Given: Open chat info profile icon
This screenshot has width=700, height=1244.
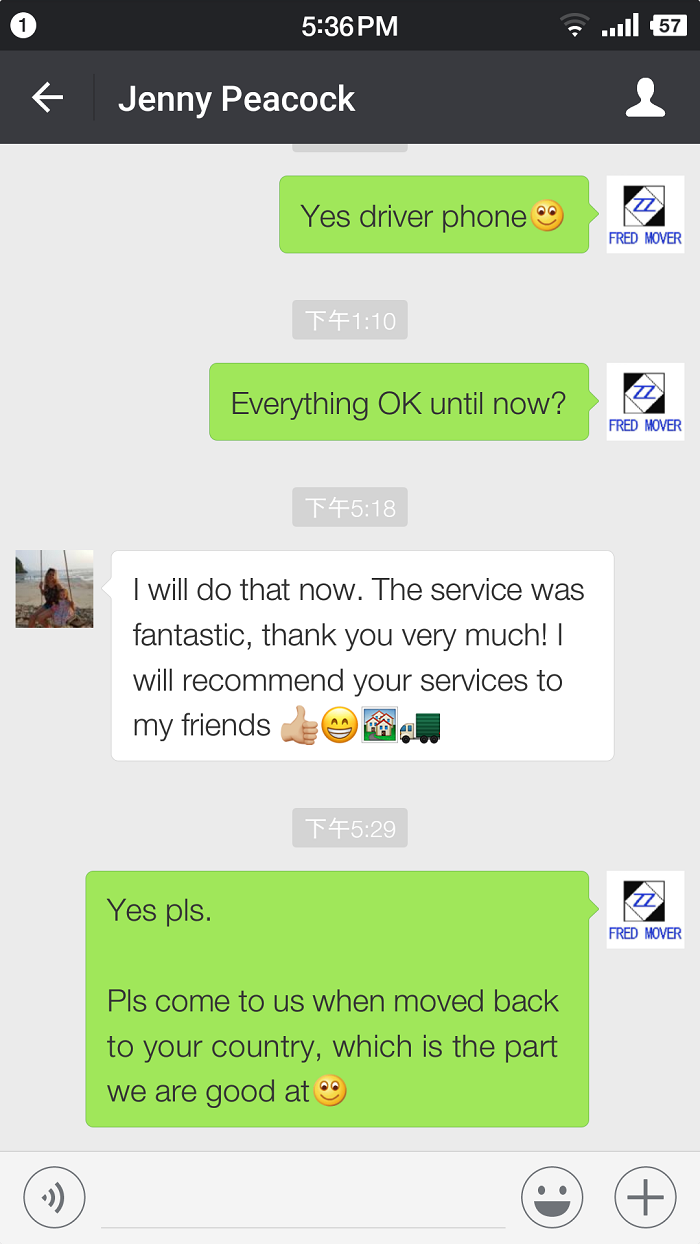Looking at the screenshot, I should click(x=645, y=98).
